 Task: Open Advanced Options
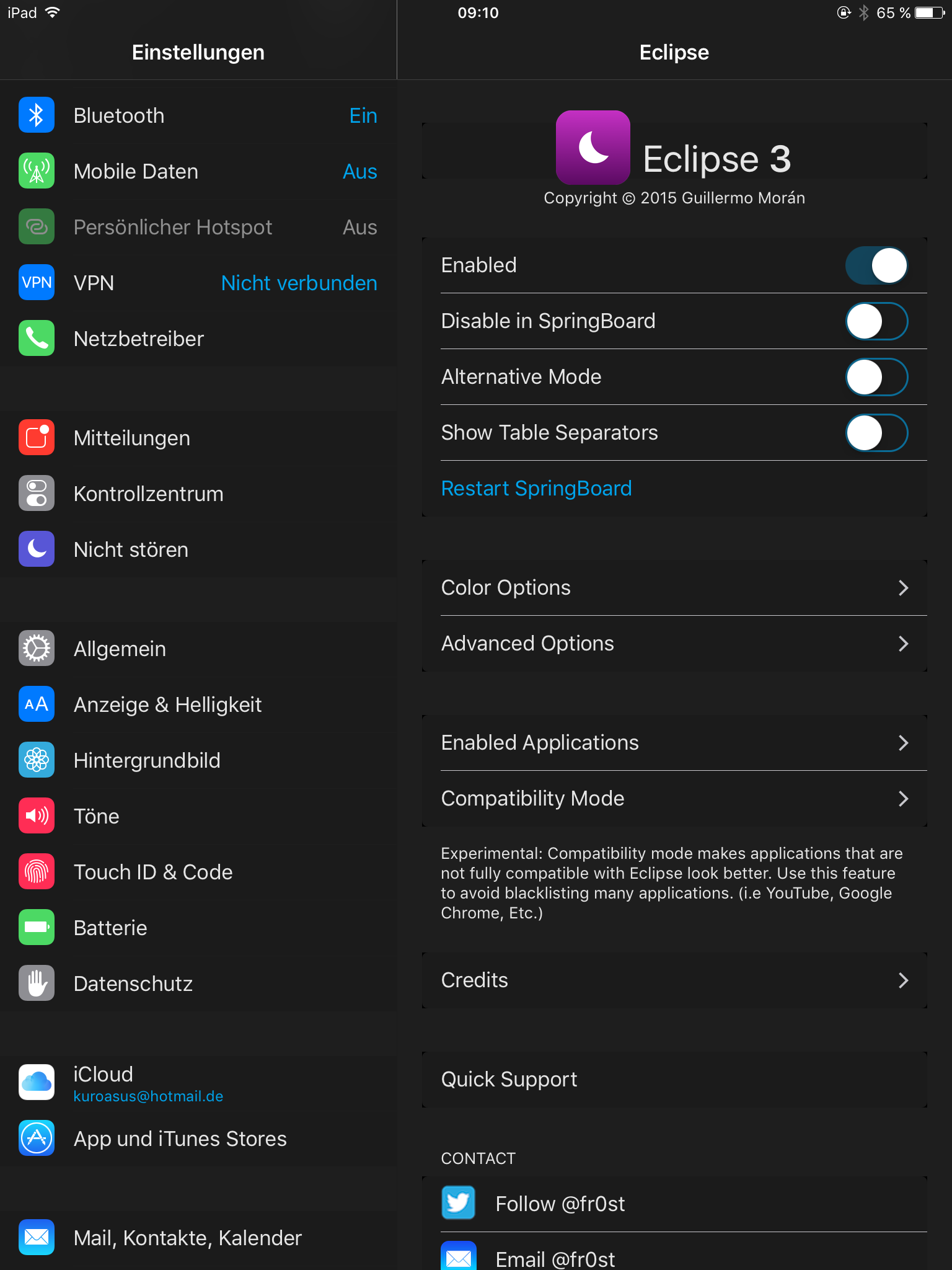click(x=674, y=644)
